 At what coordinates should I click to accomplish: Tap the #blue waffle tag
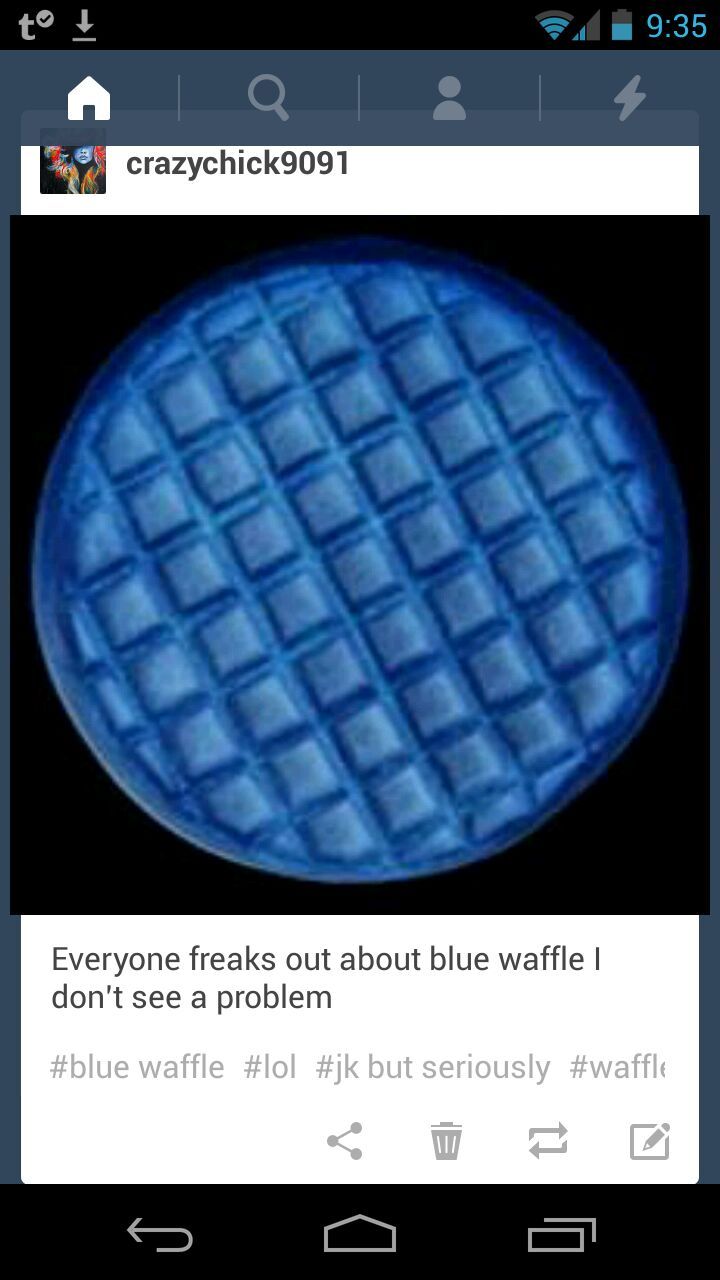(x=137, y=1067)
